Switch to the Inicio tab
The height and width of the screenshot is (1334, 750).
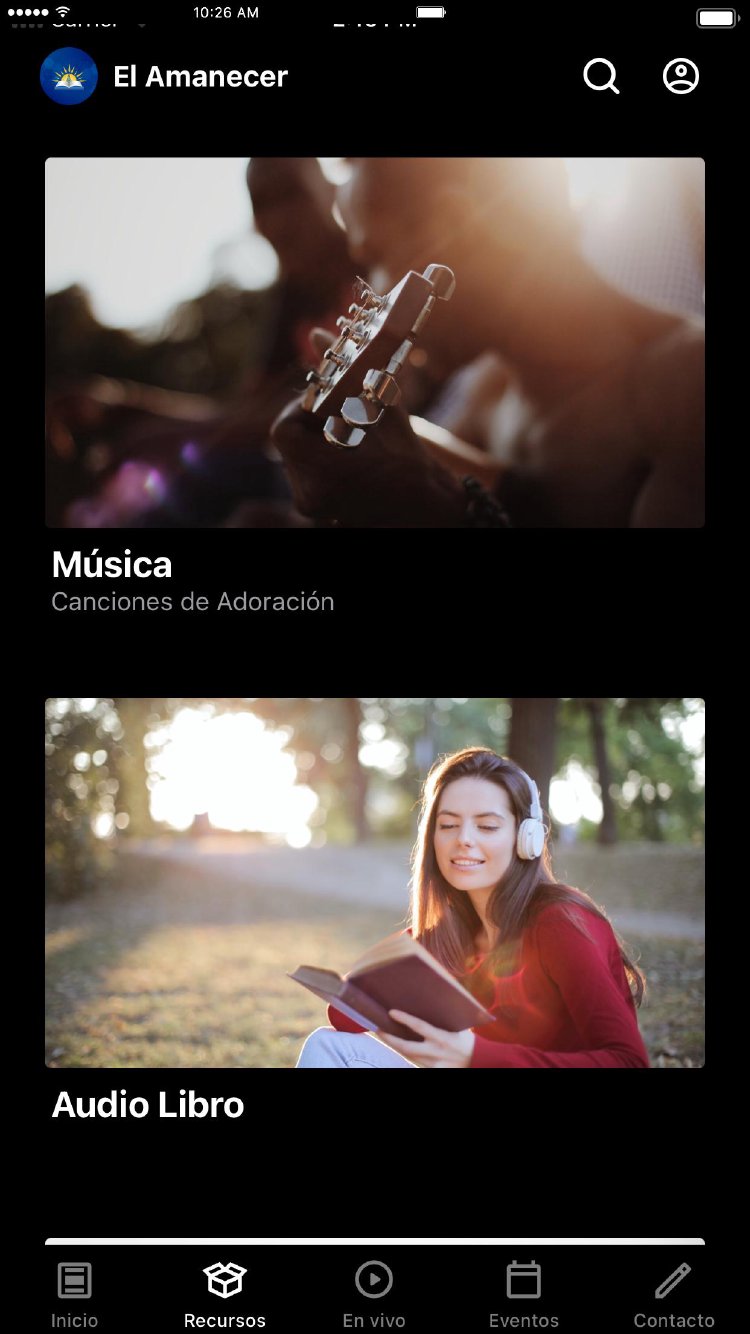pyautogui.click(x=75, y=1294)
